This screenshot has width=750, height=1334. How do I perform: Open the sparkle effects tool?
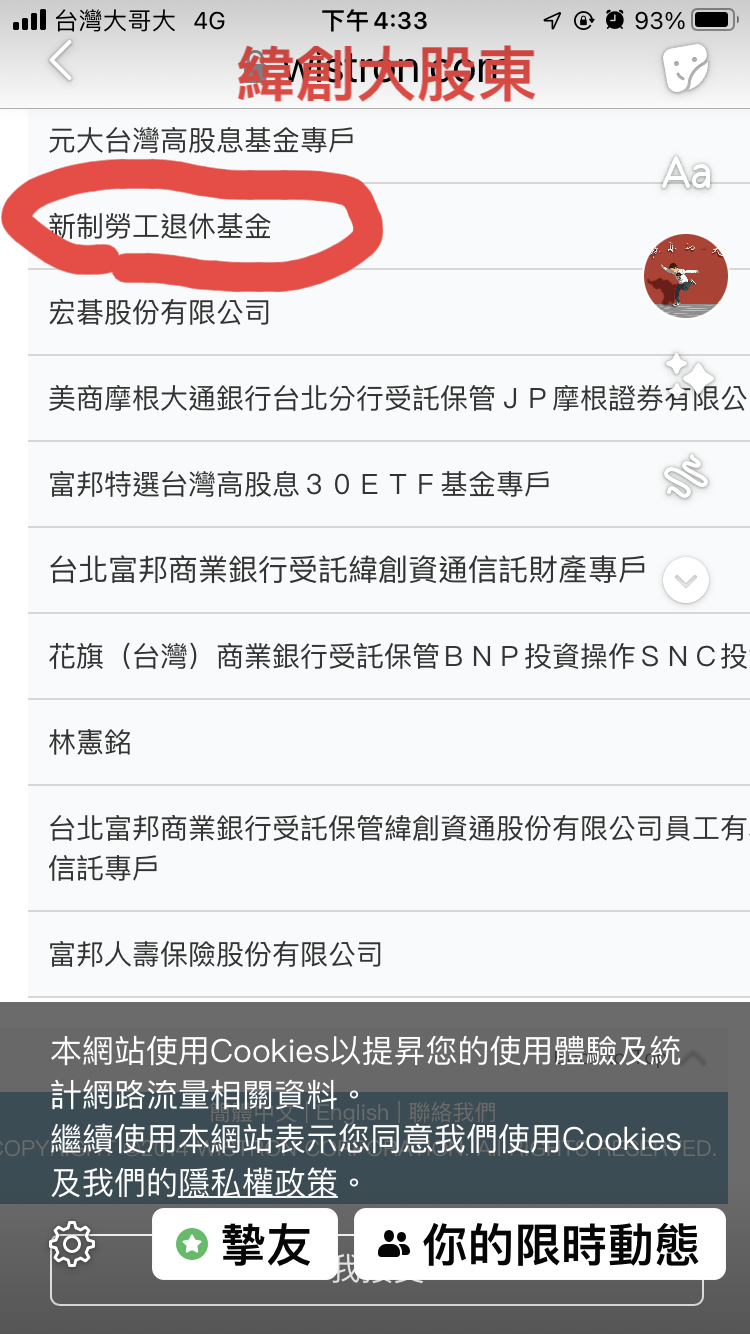pyautogui.click(x=688, y=376)
